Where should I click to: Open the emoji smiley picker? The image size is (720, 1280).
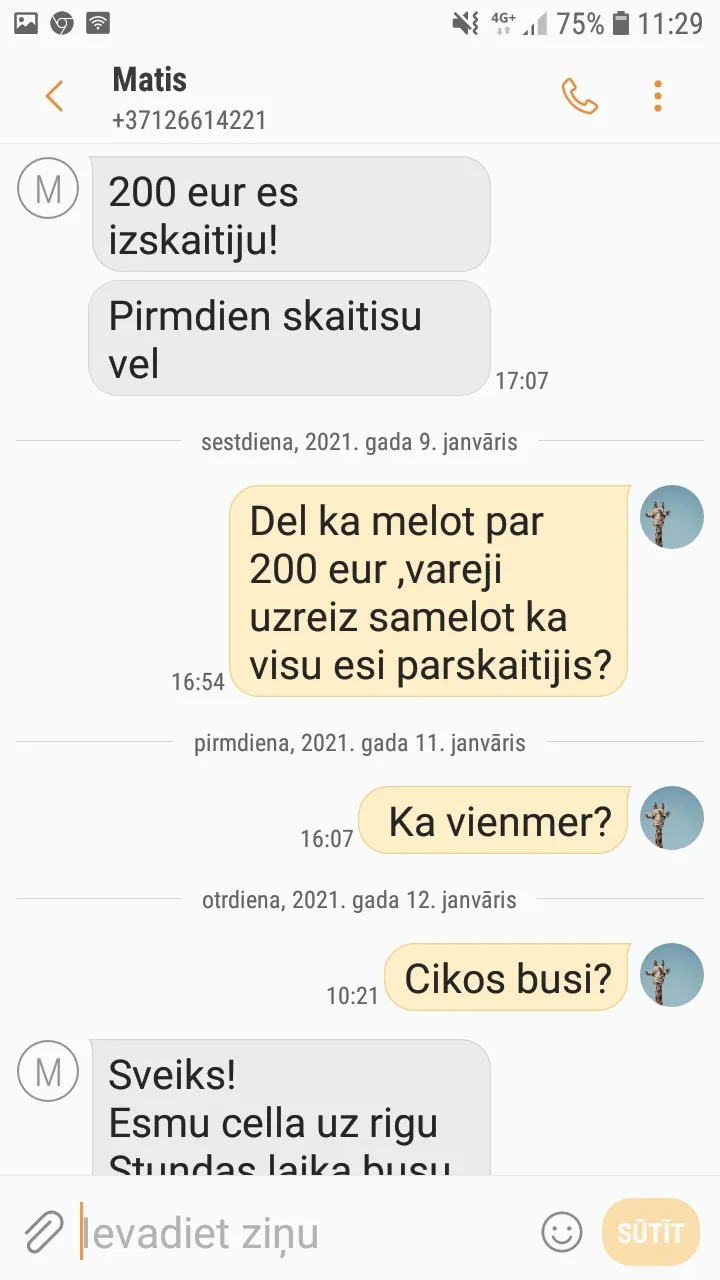click(x=561, y=1232)
